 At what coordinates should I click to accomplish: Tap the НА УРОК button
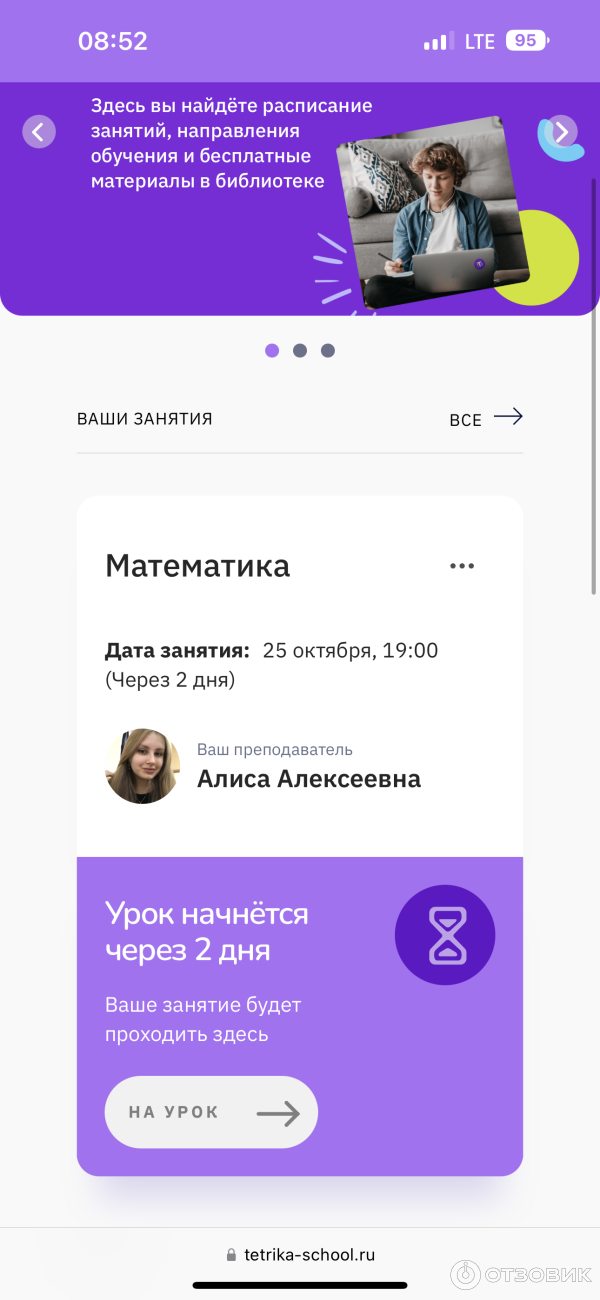coord(211,1112)
